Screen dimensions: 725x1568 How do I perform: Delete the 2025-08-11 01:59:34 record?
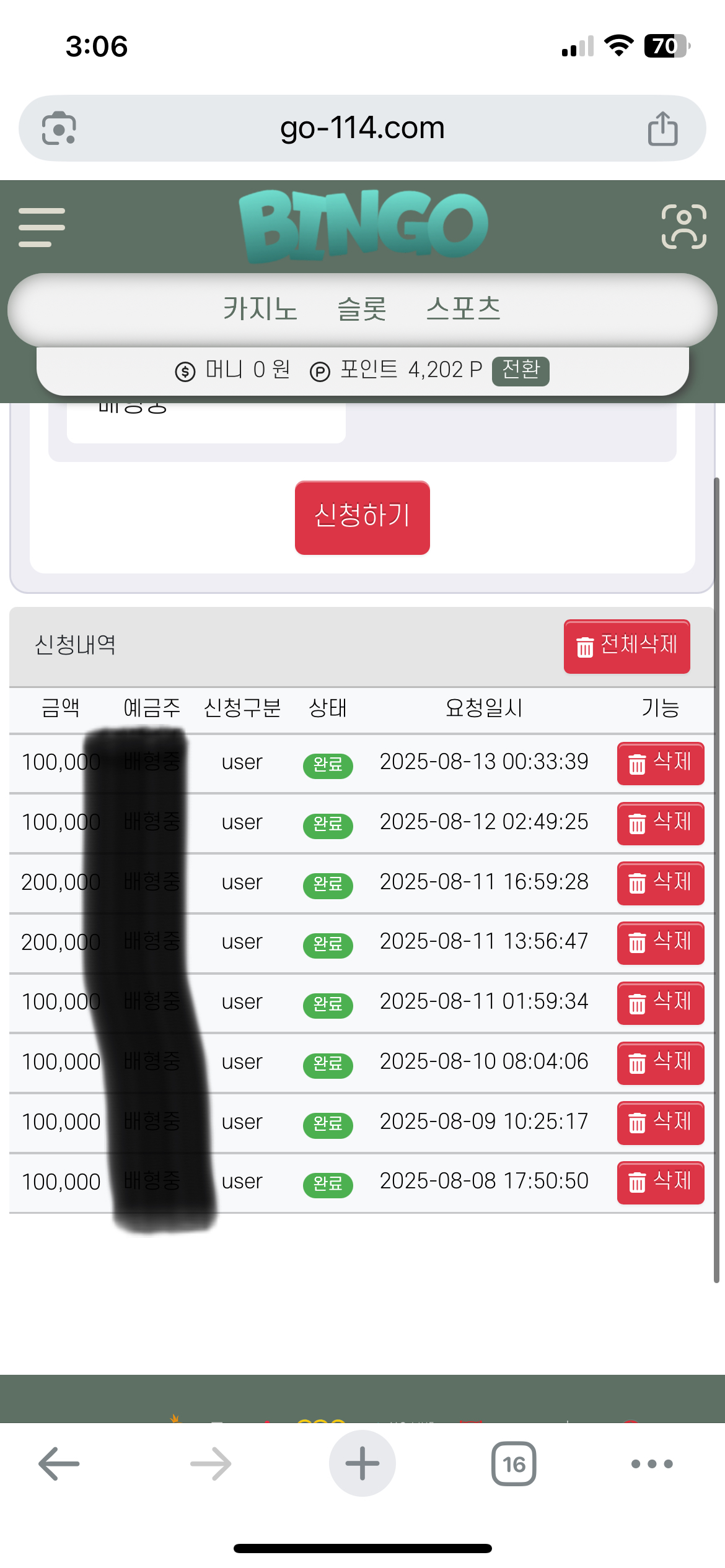(660, 1003)
